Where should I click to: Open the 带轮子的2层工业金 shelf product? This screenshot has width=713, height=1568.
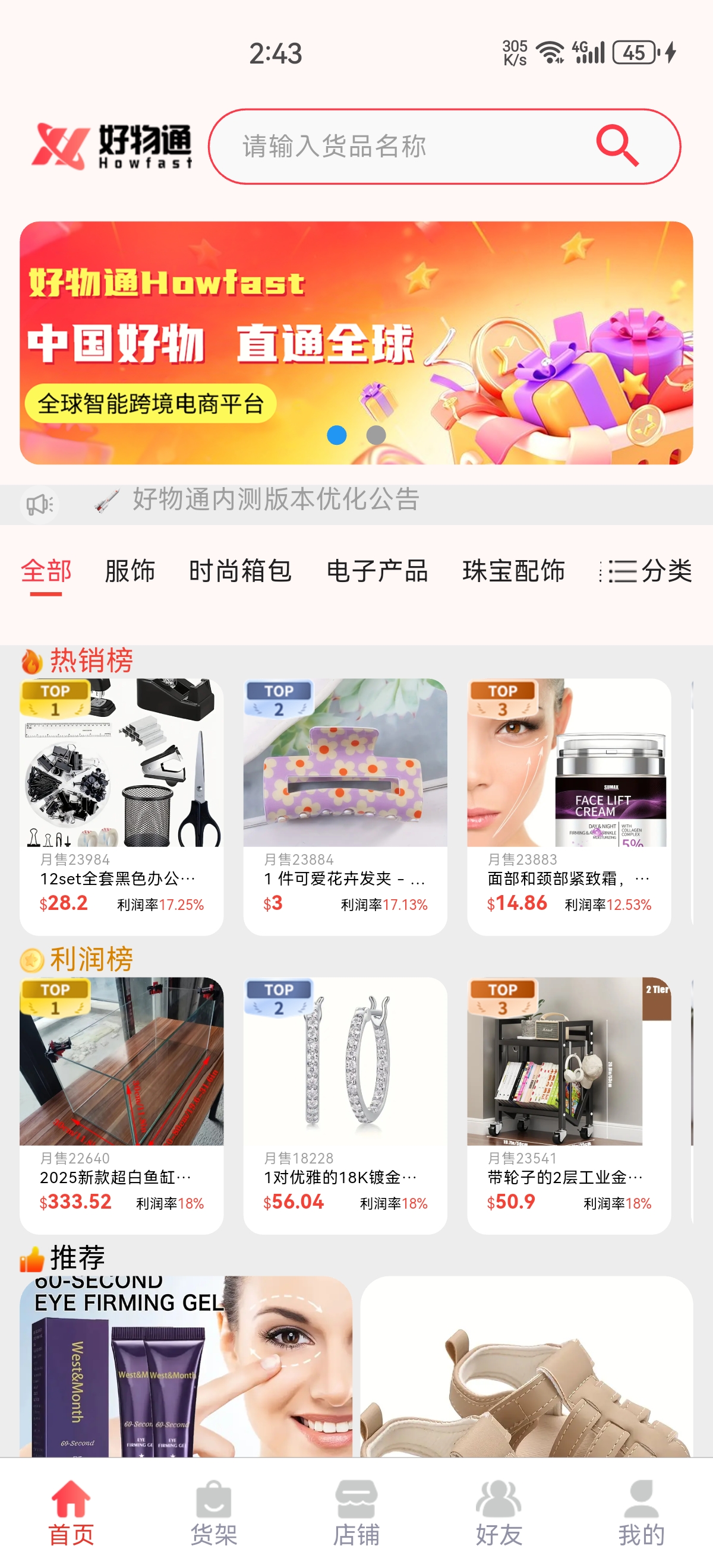pos(569,1105)
